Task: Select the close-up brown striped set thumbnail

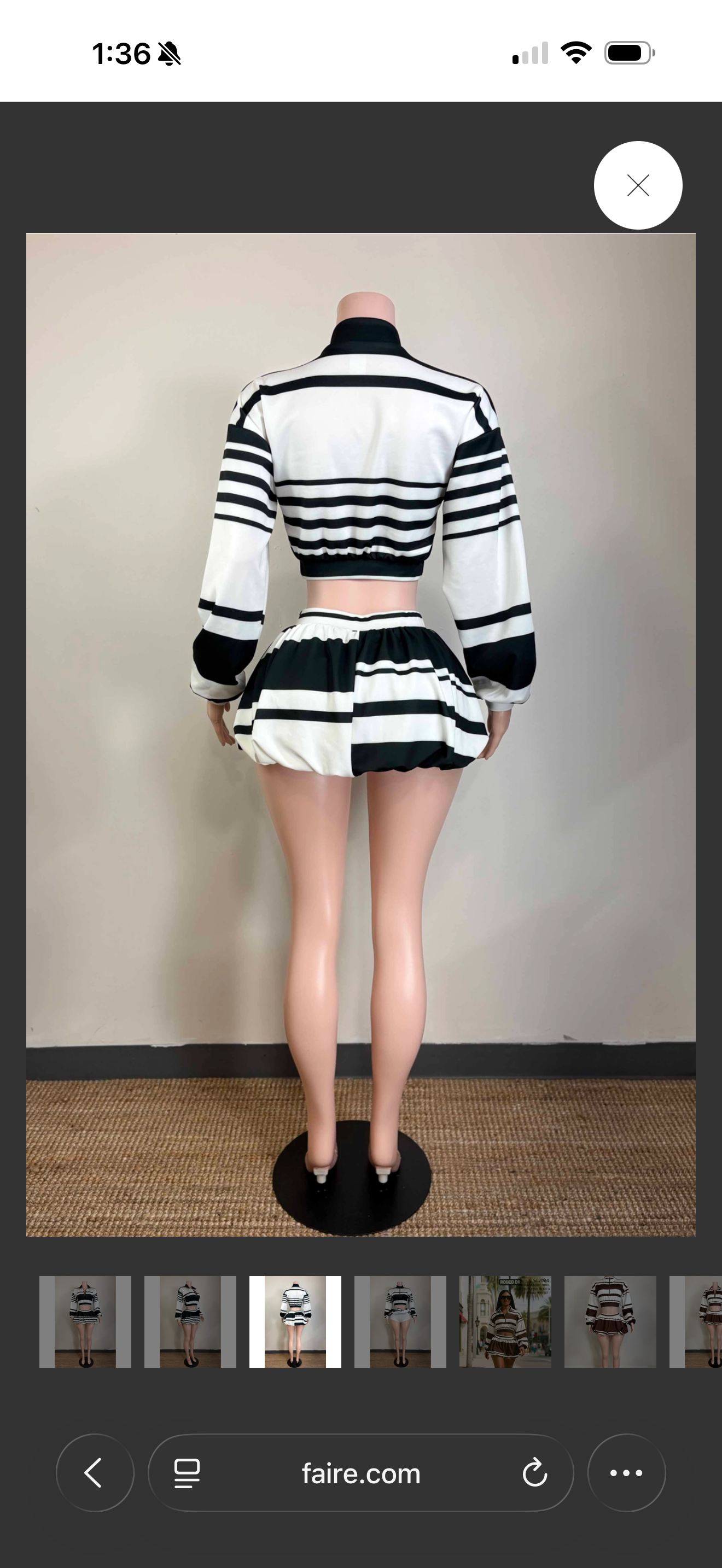Action: (x=610, y=1321)
